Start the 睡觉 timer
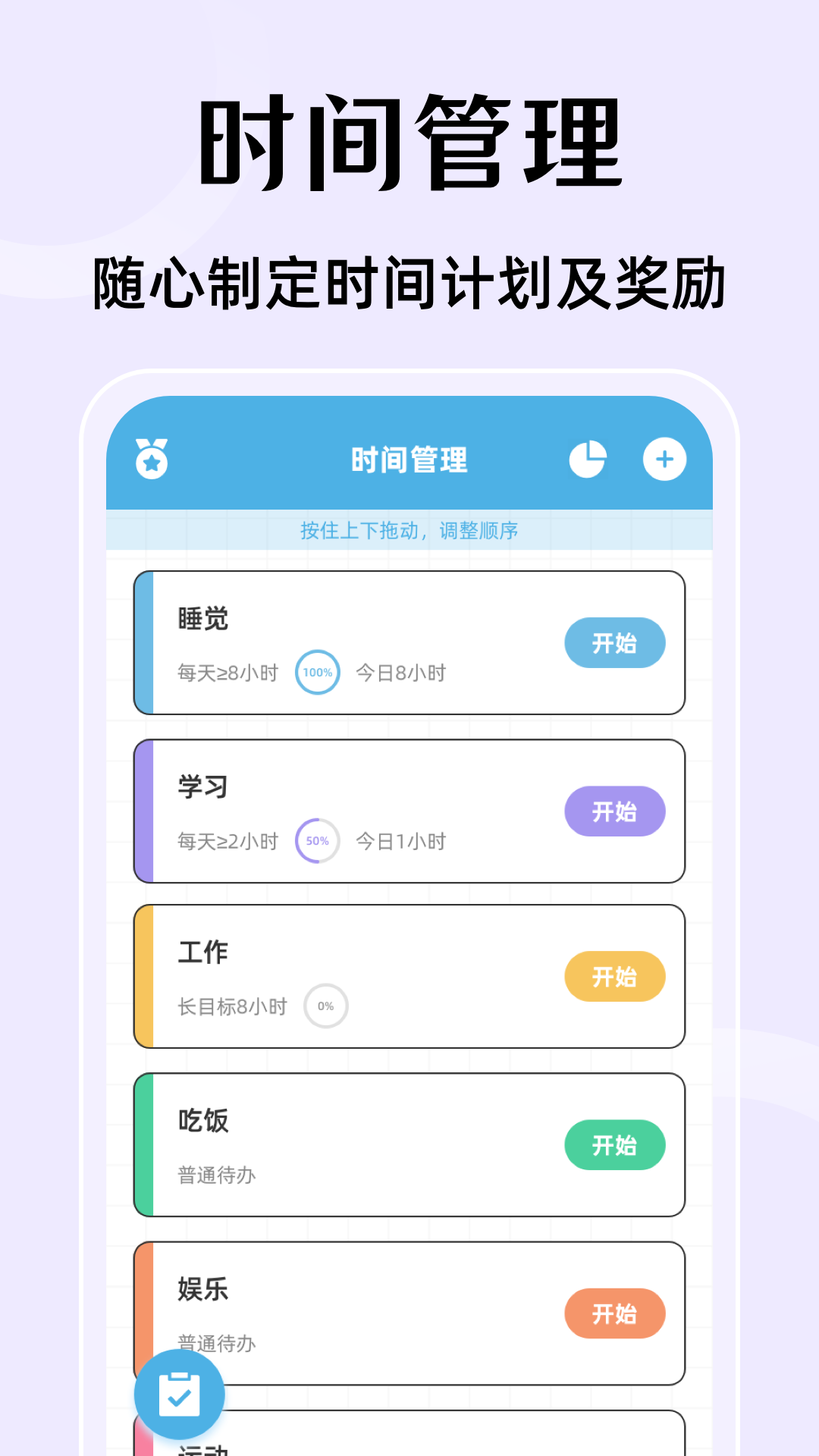The width and height of the screenshot is (819, 1456). [615, 642]
